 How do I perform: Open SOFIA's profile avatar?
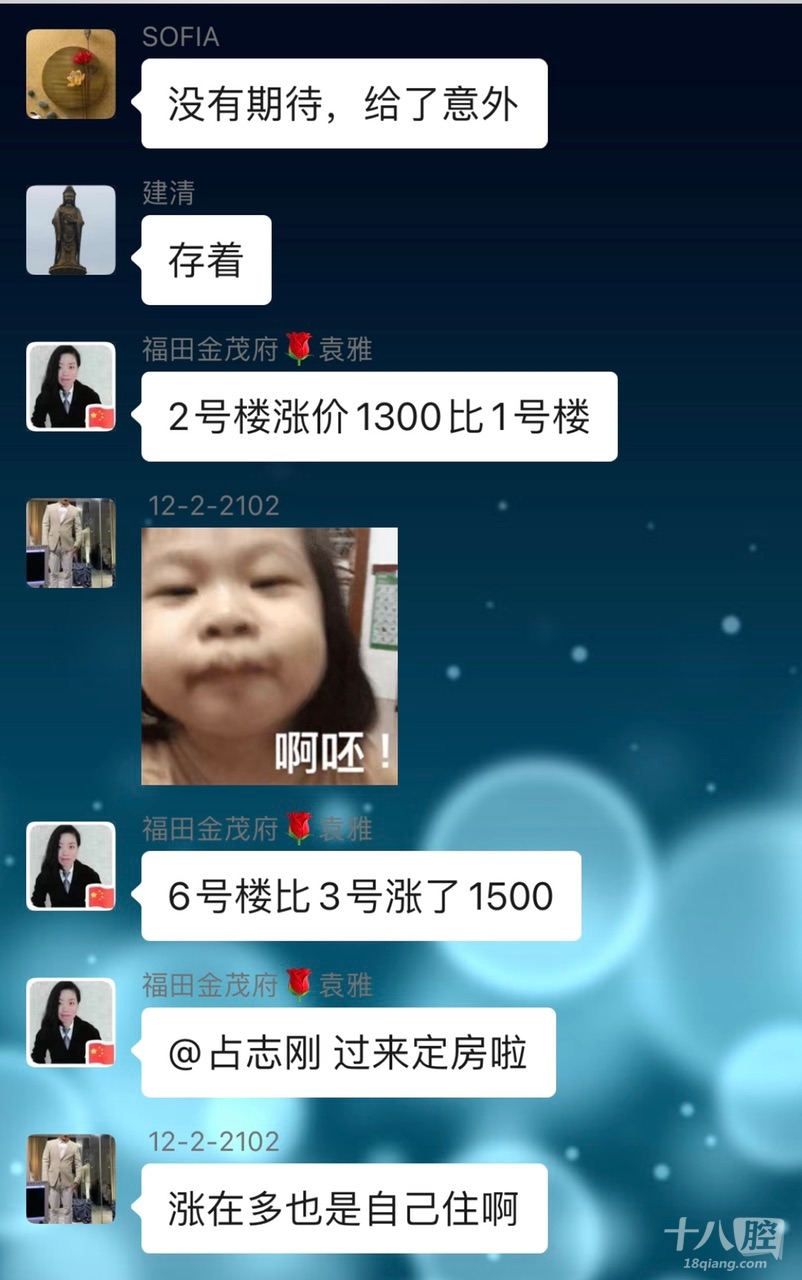click(x=70, y=74)
